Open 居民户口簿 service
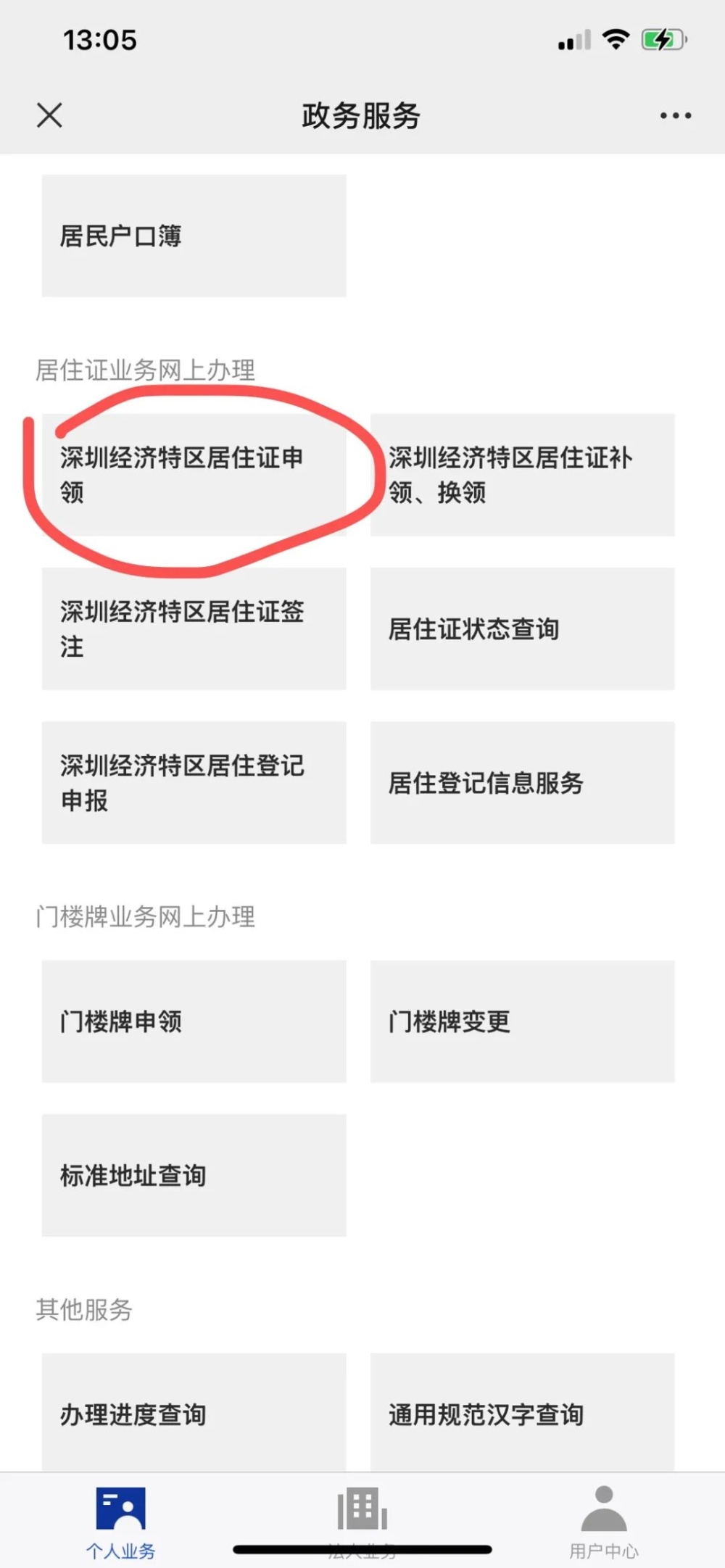 tap(194, 236)
